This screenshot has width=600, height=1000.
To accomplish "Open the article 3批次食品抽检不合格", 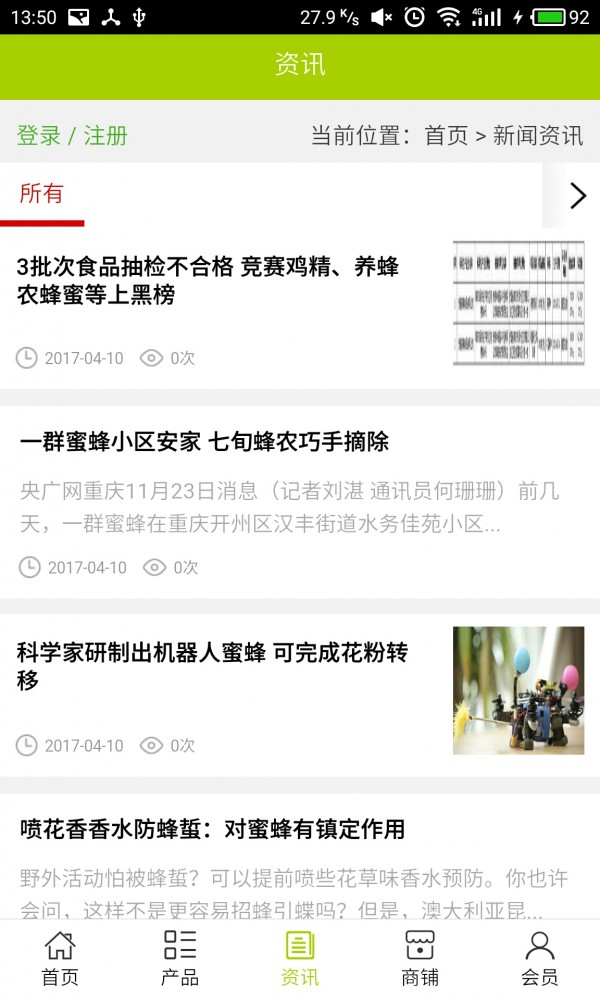I will [x=208, y=281].
